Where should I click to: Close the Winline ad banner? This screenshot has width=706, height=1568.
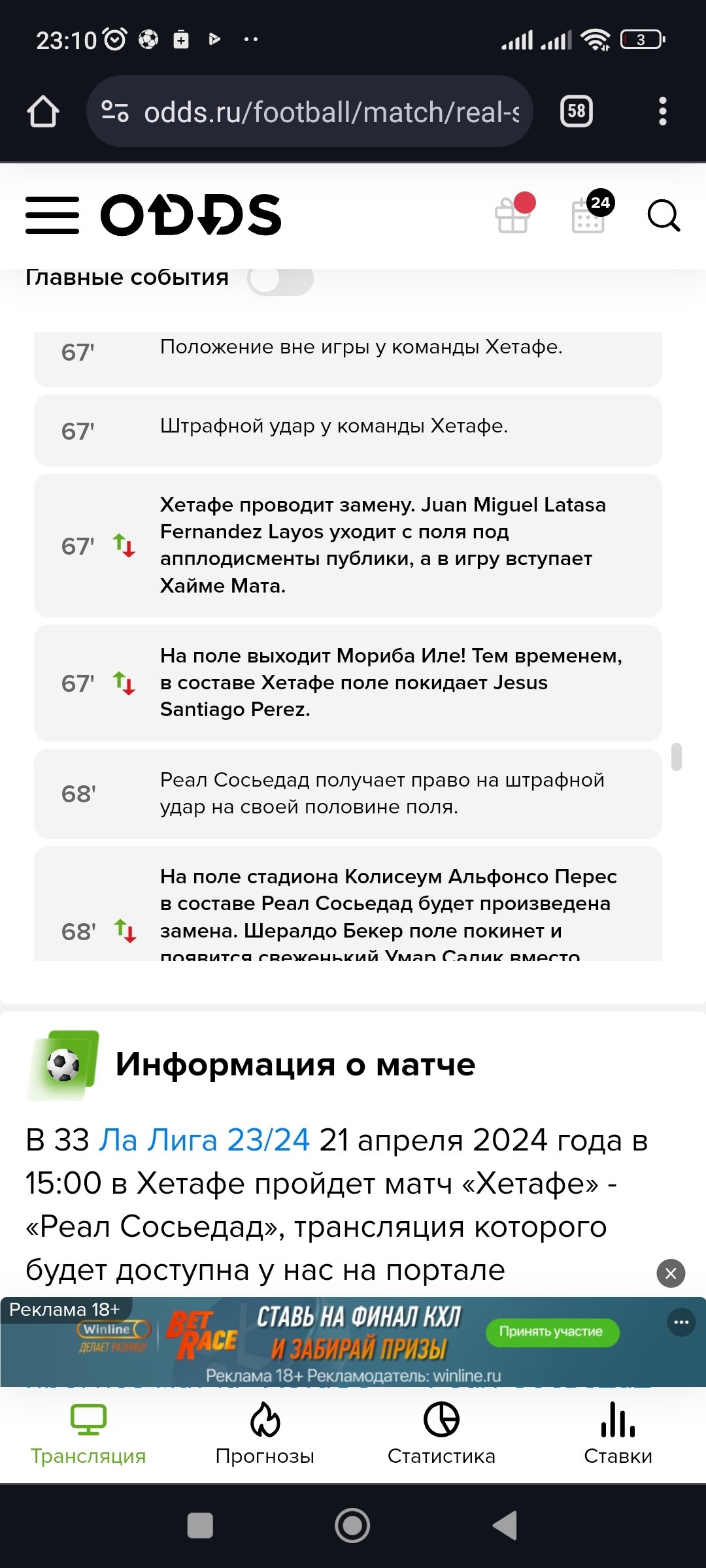point(671,1273)
